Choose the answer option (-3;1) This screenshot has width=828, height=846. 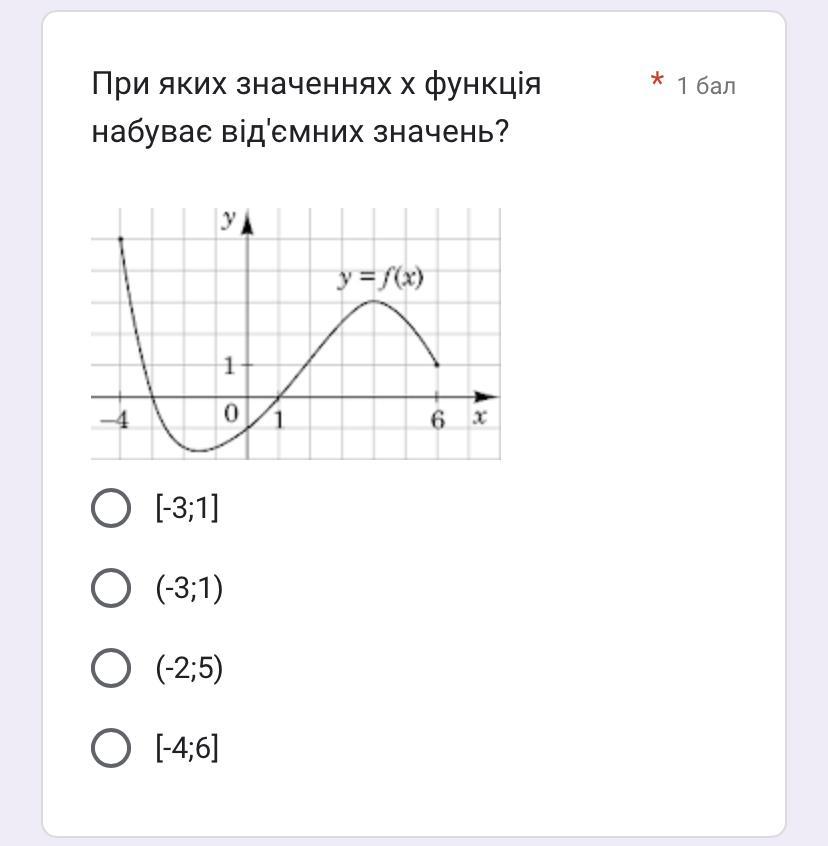pyautogui.click(x=110, y=588)
